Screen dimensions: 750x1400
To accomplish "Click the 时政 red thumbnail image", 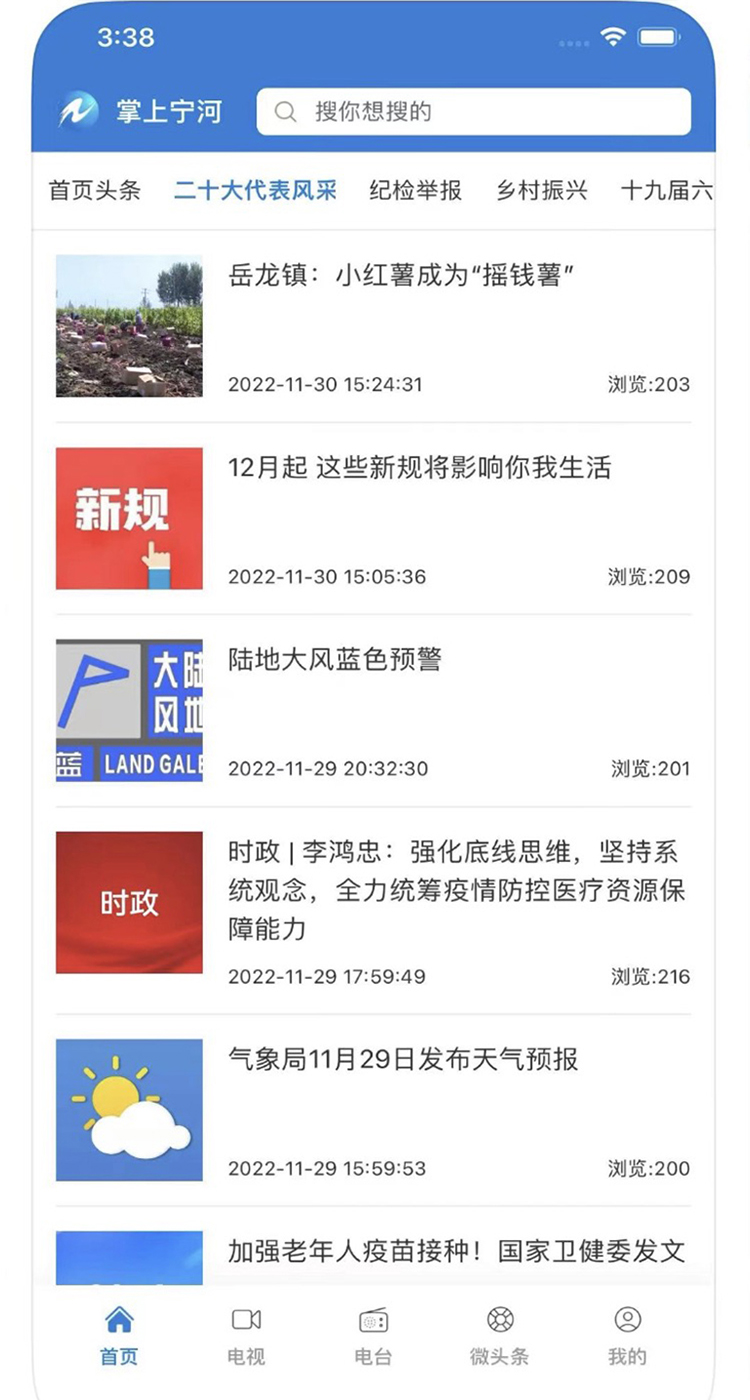I will (x=129, y=902).
